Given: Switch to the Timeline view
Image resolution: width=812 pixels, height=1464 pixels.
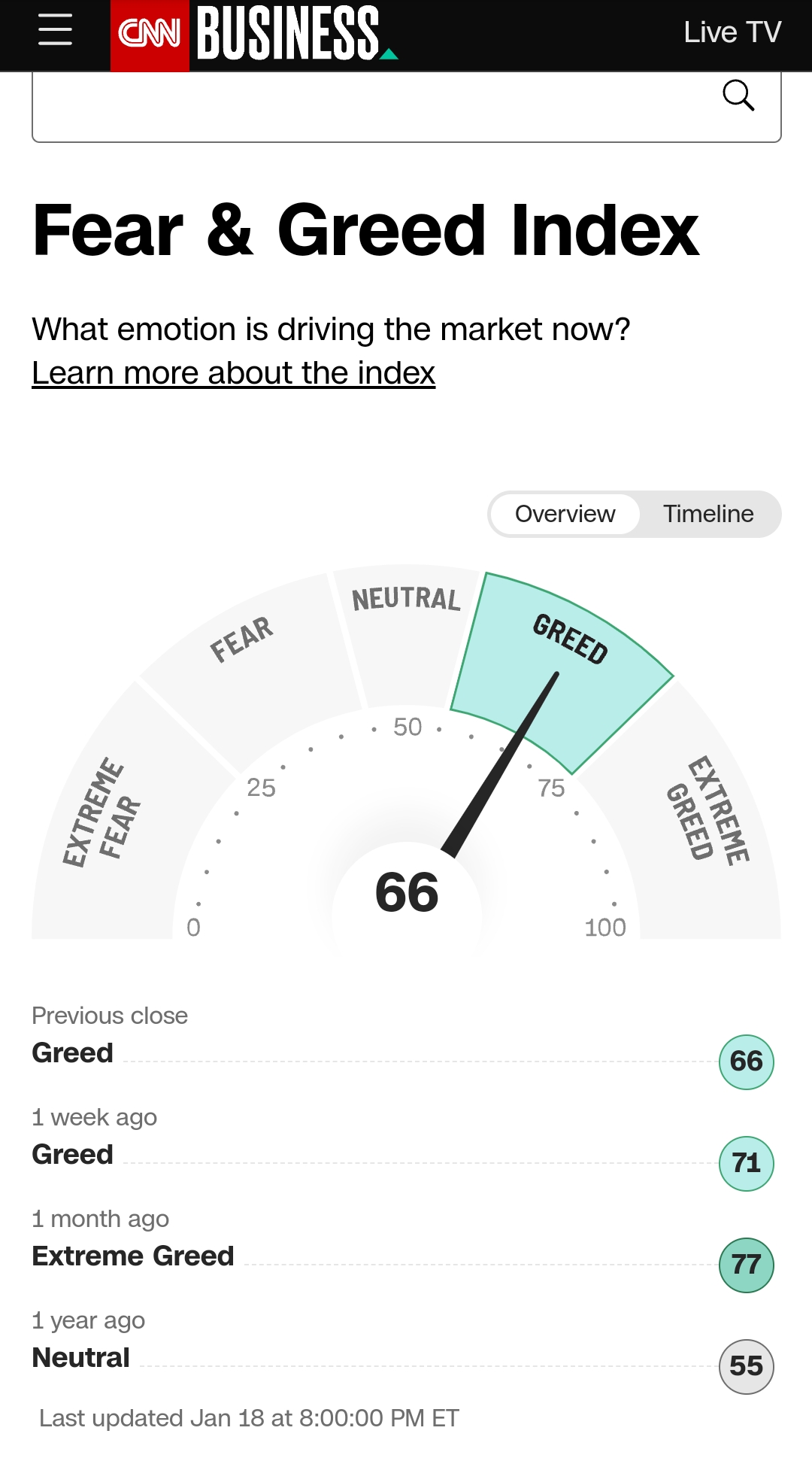Looking at the screenshot, I should tap(707, 514).
